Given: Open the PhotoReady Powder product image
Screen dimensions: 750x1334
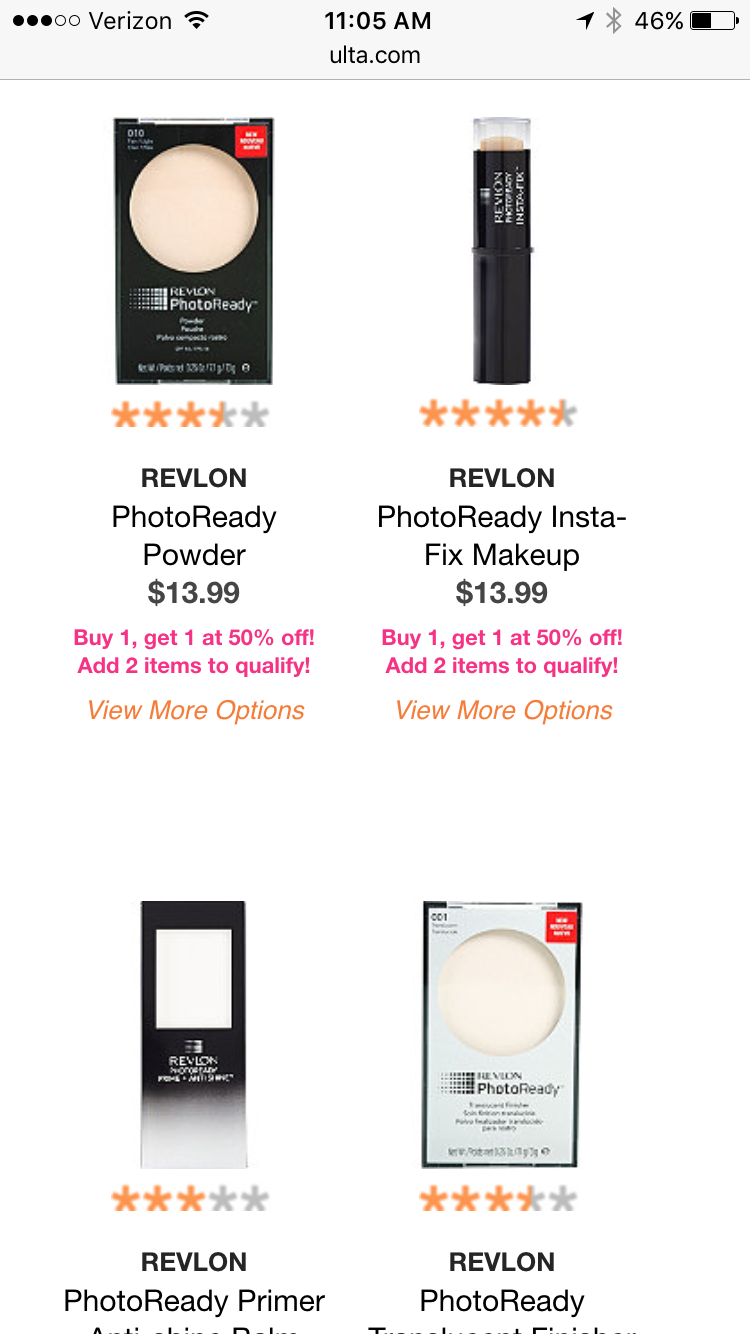Looking at the screenshot, I should click(x=194, y=251).
